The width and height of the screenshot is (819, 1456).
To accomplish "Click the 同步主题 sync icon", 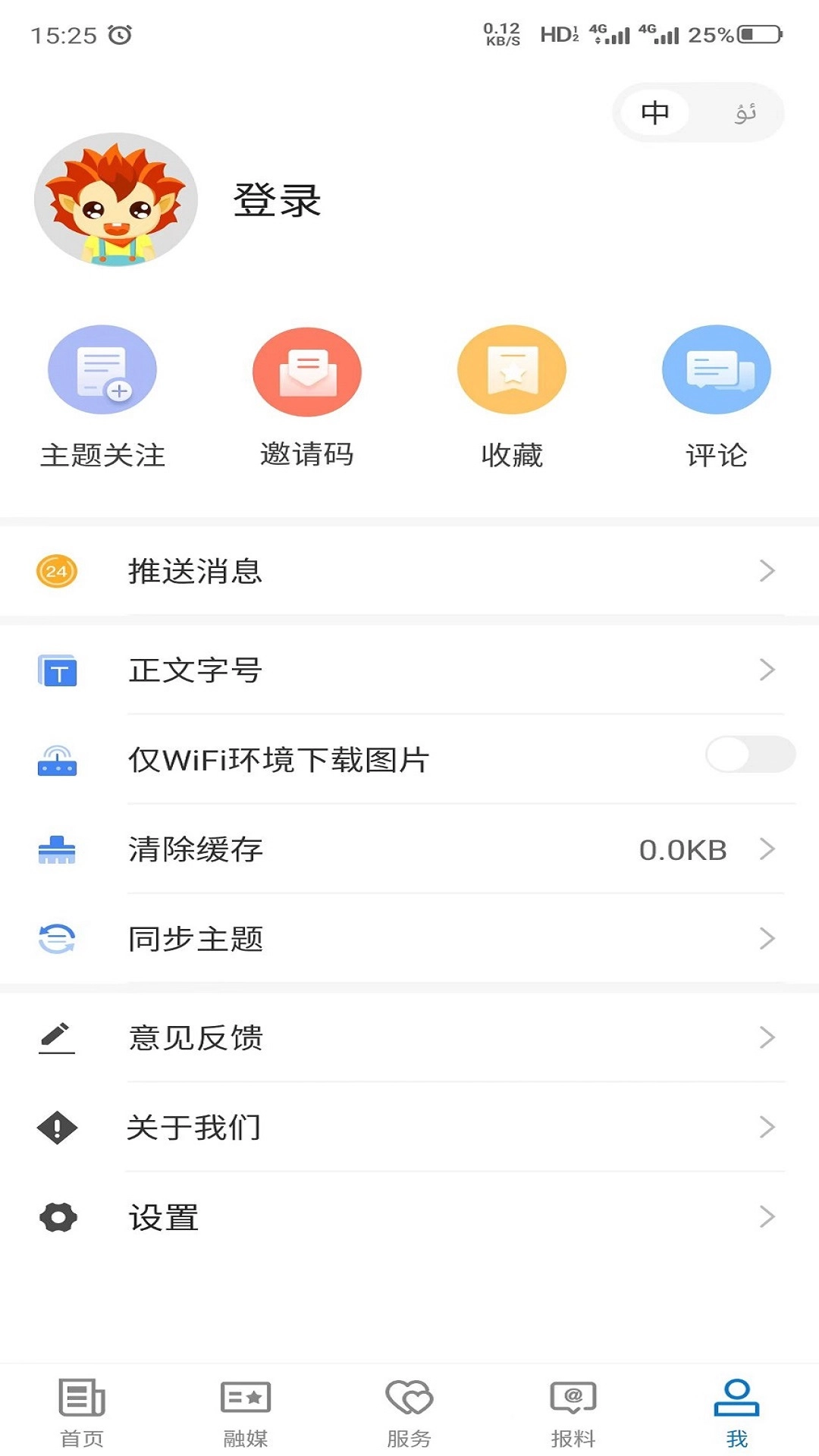I will [57, 940].
